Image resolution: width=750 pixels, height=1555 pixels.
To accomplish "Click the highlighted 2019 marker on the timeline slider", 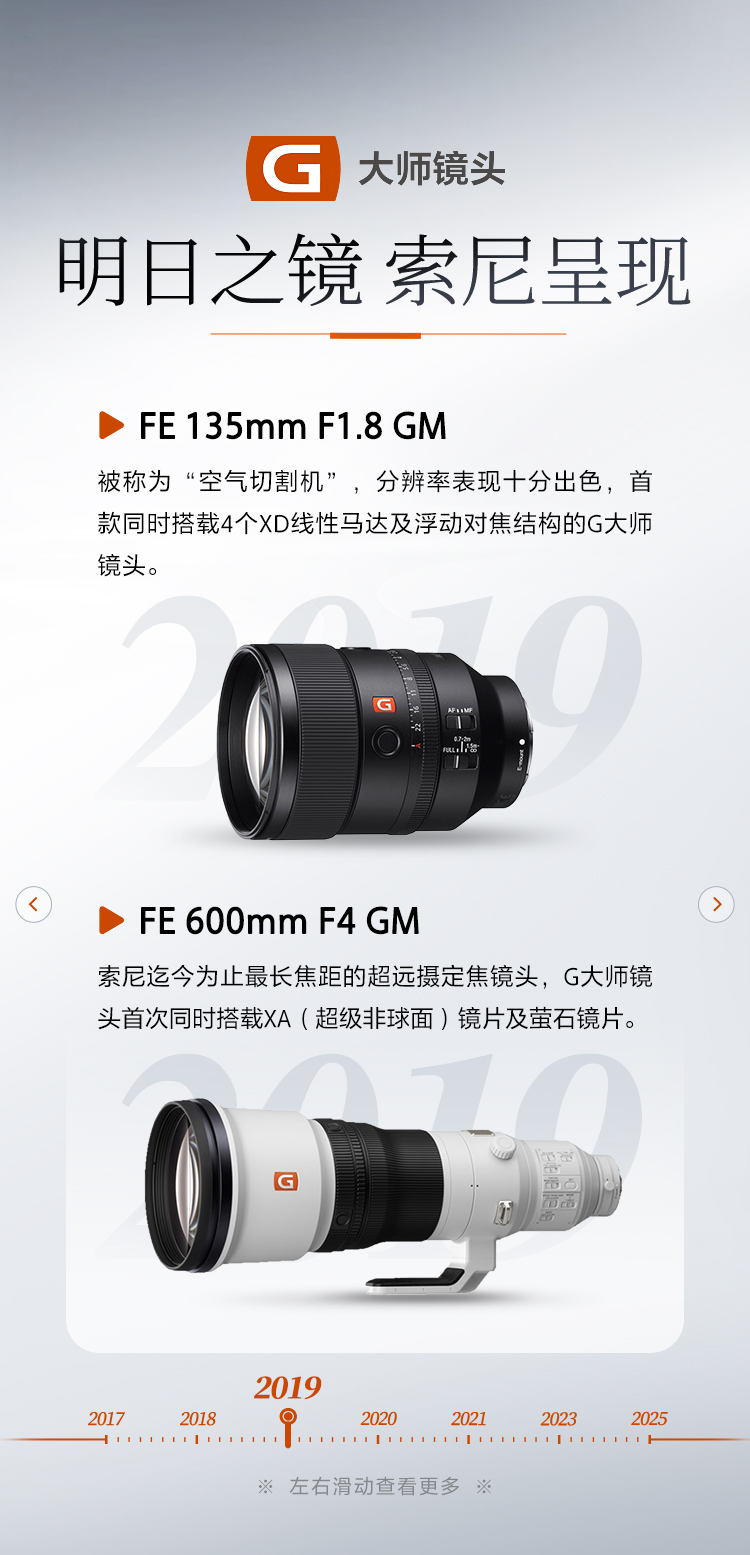I will (x=289, y=1387).
